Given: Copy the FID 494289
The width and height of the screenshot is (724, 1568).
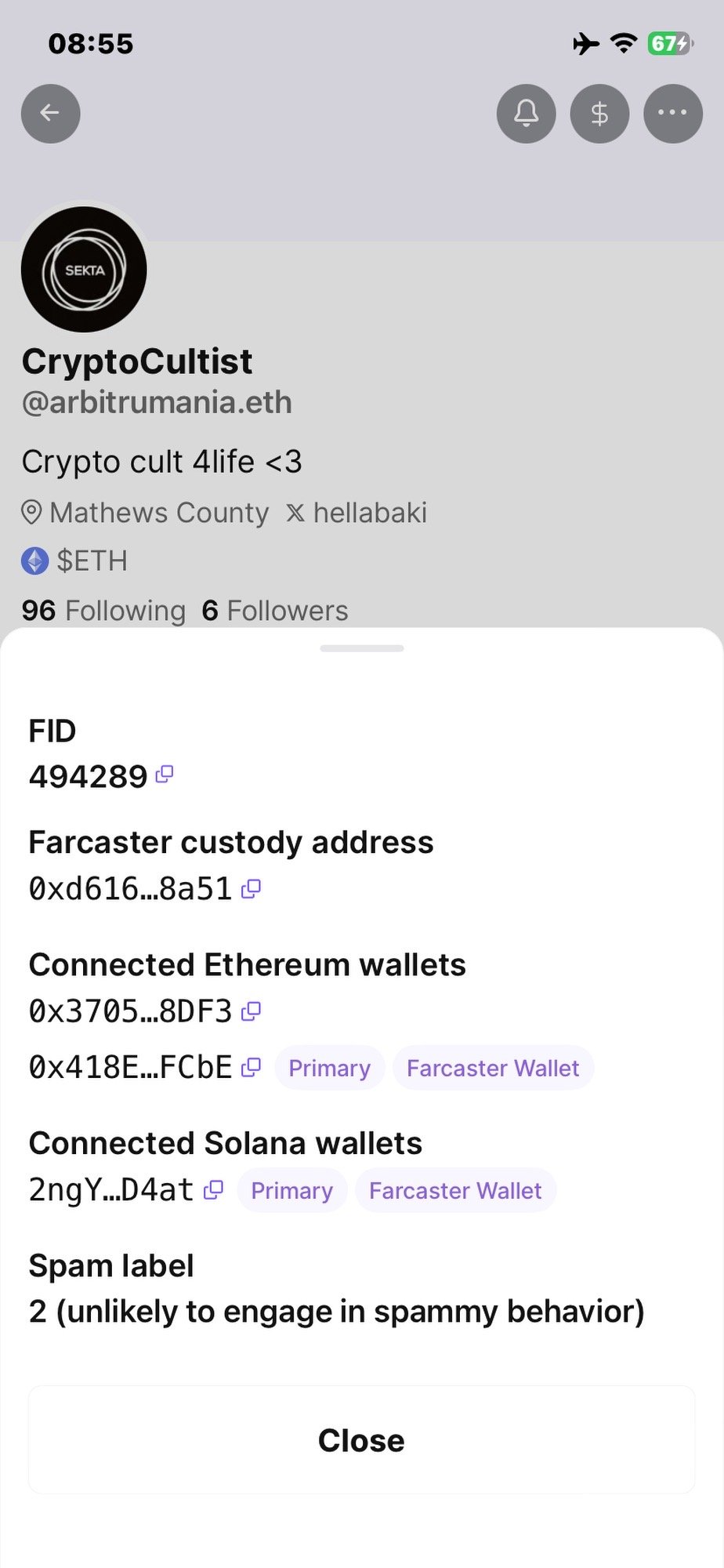Looking at the screenshot, I should [165, 775].
